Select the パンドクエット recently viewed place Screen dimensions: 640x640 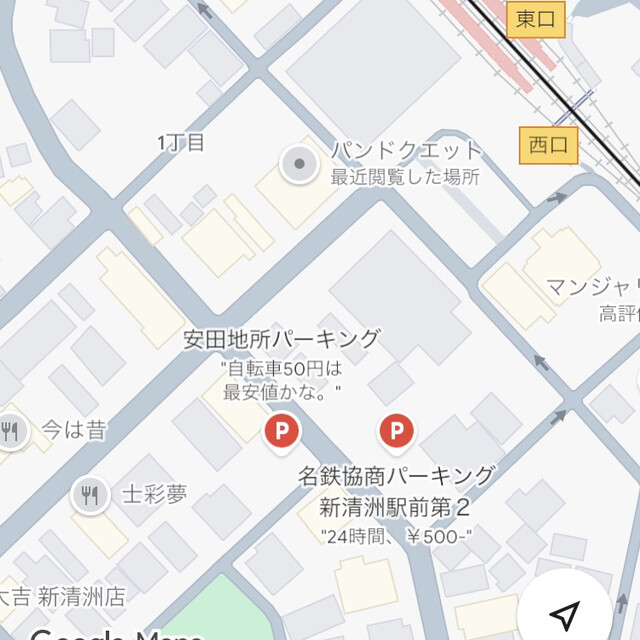click(298, 163)
